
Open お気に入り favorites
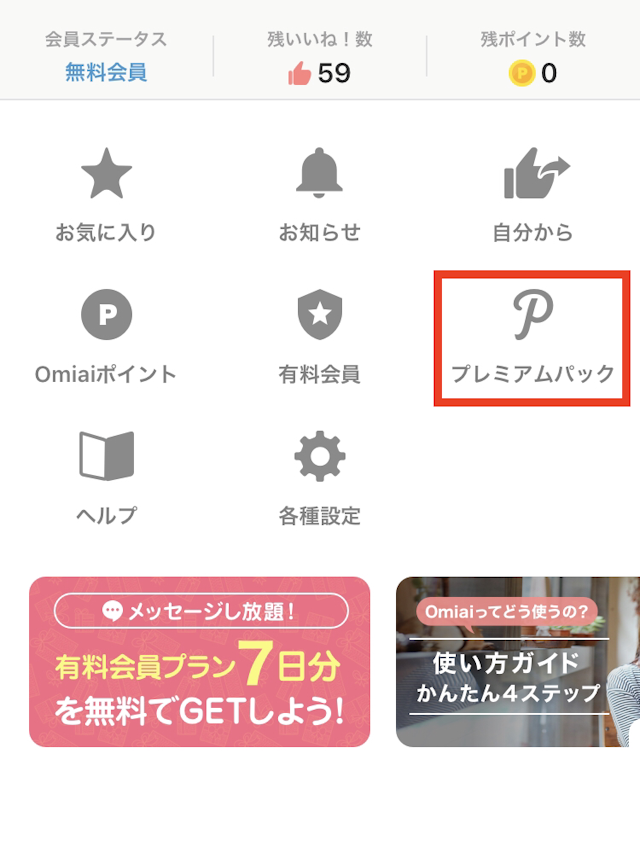106,196
